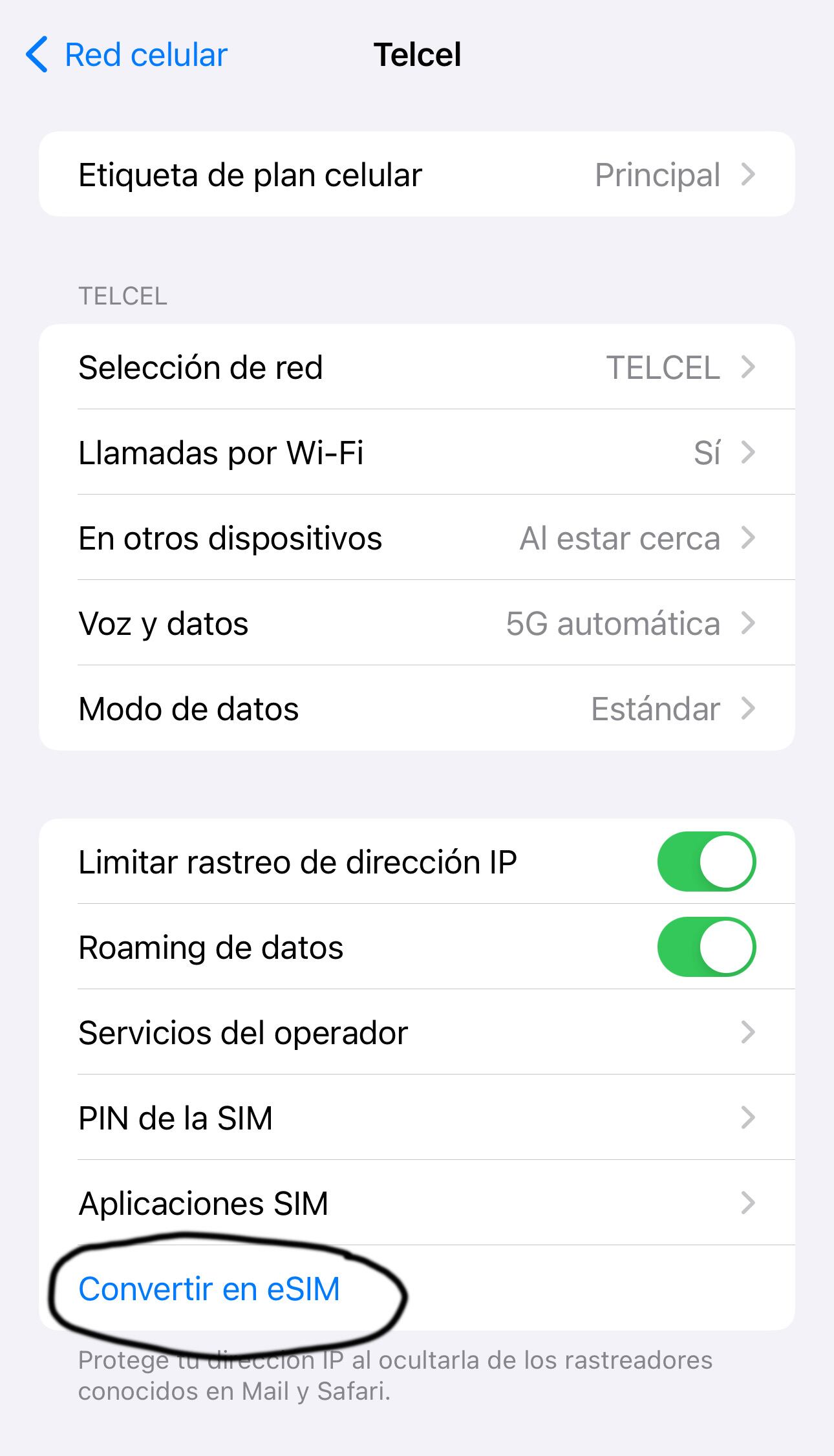Open En otros dispositivos

[416, 538]
